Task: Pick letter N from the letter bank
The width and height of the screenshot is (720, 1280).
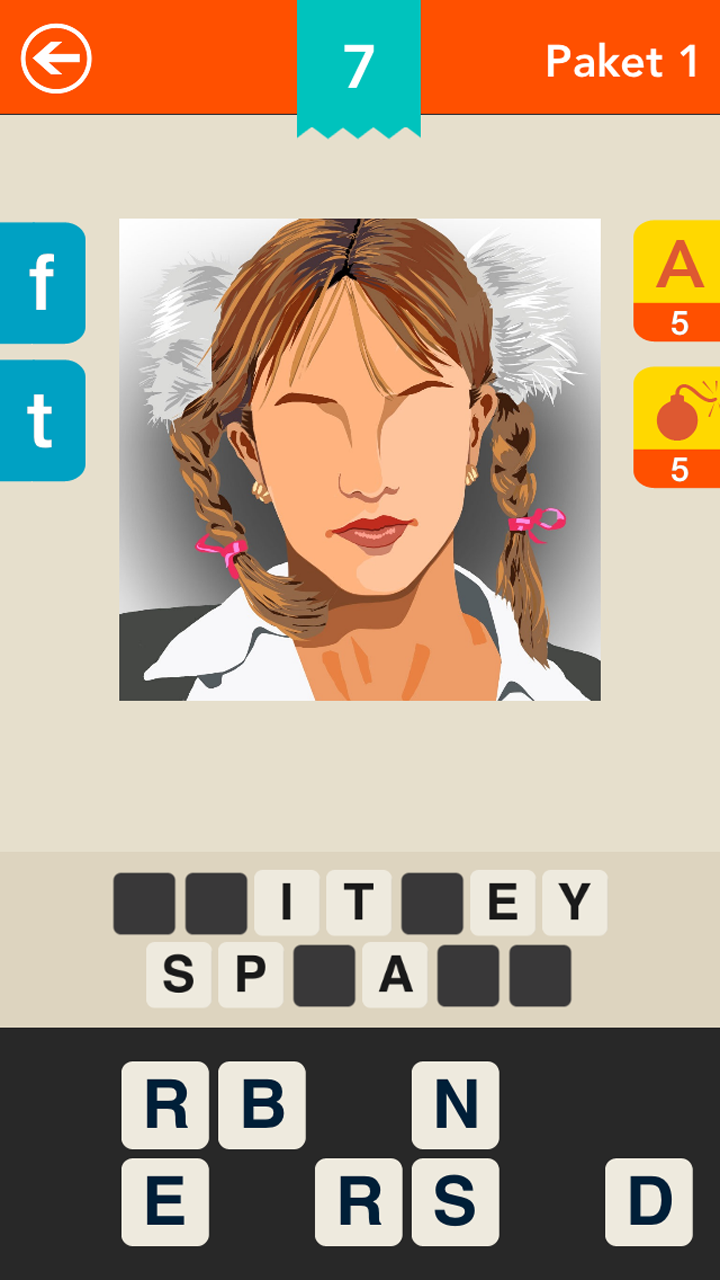Action: (x=455, y=1104)
